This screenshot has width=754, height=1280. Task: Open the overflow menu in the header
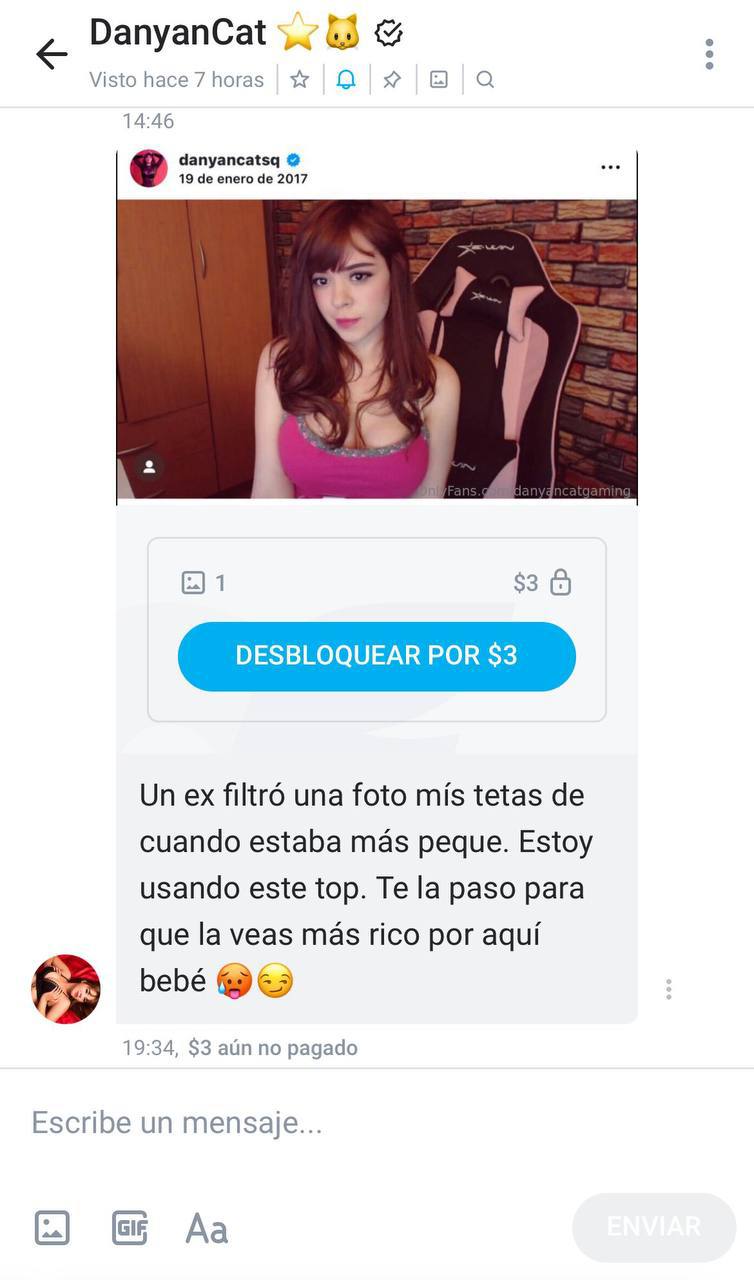(708, 54)
